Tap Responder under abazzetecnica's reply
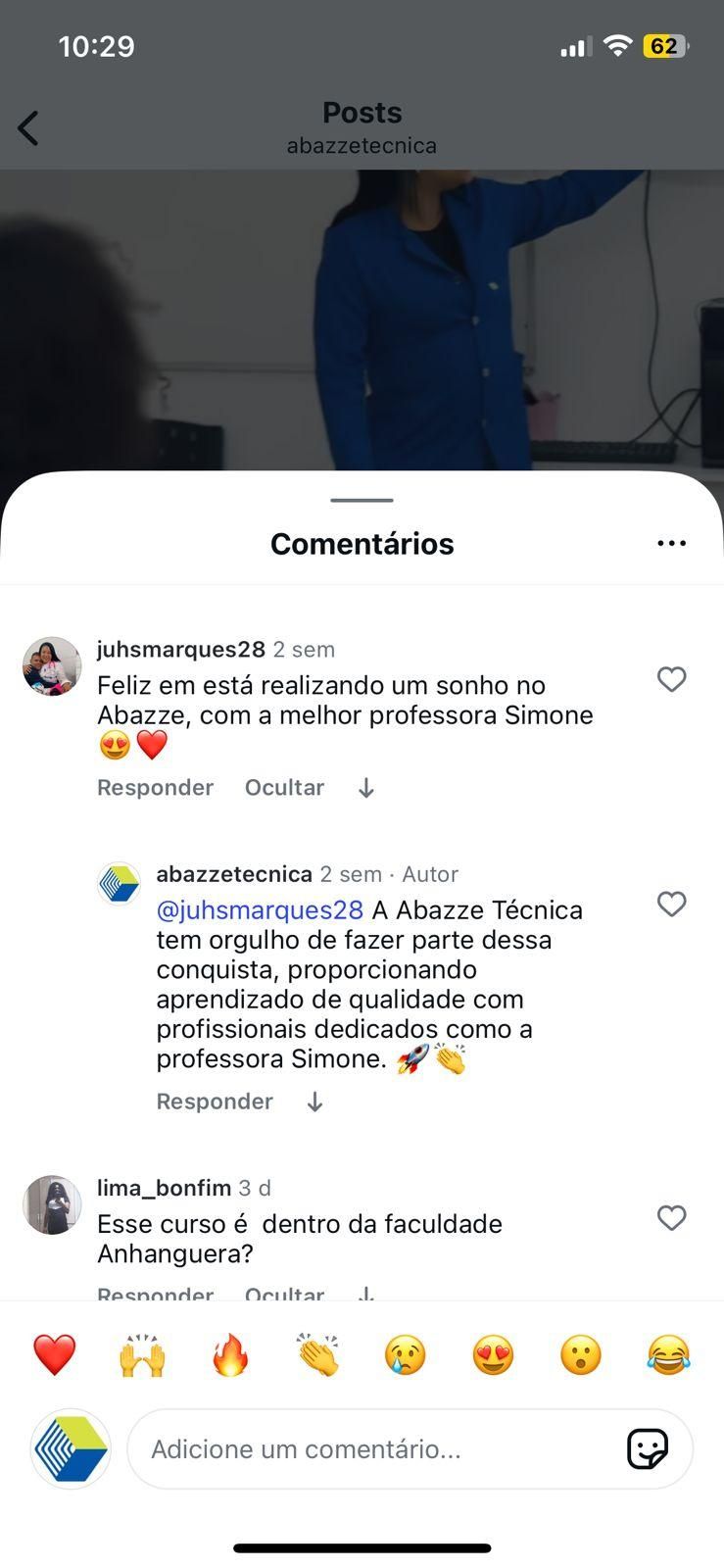Image resolution: width=724 pixels, height=1568 pixels. [215, 1102]
